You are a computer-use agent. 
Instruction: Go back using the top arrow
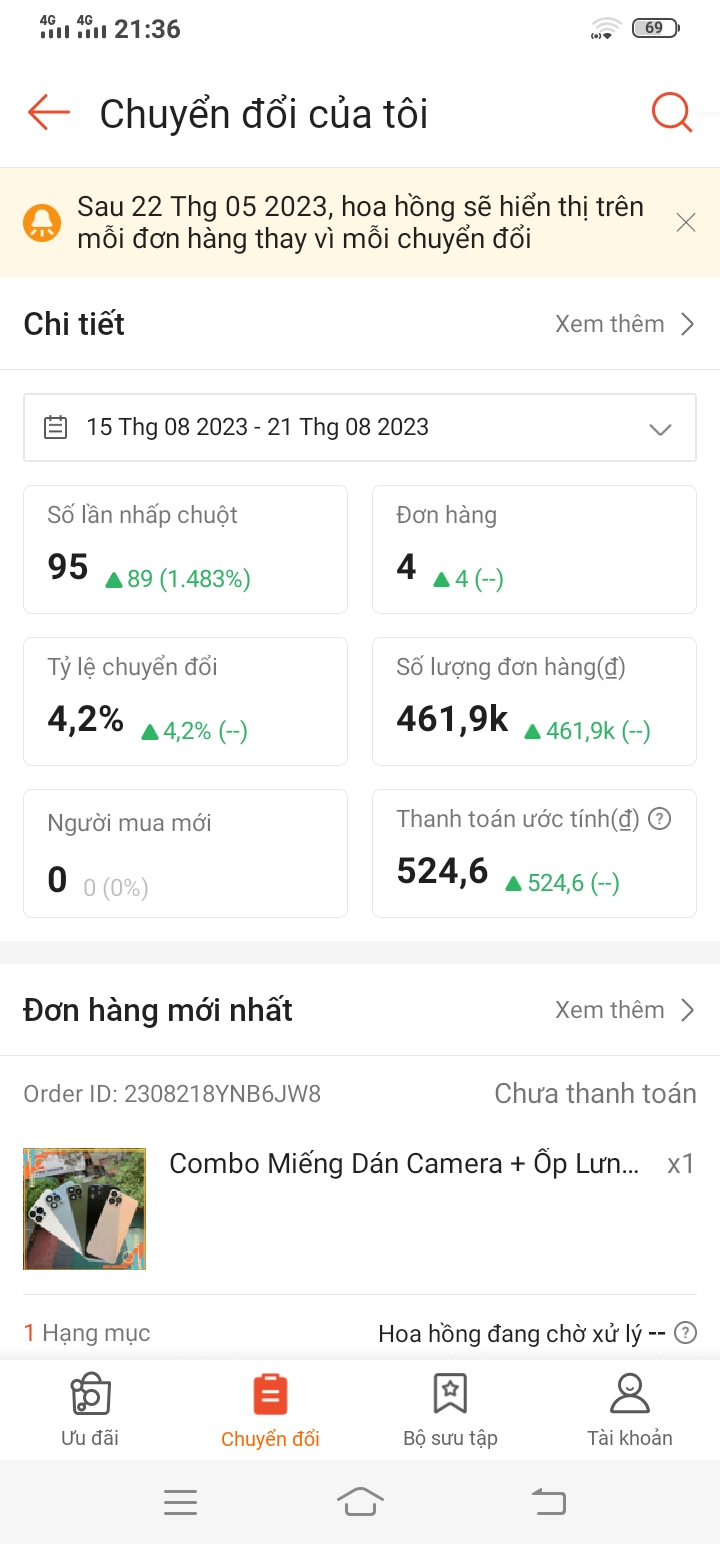tap(48, 113)
